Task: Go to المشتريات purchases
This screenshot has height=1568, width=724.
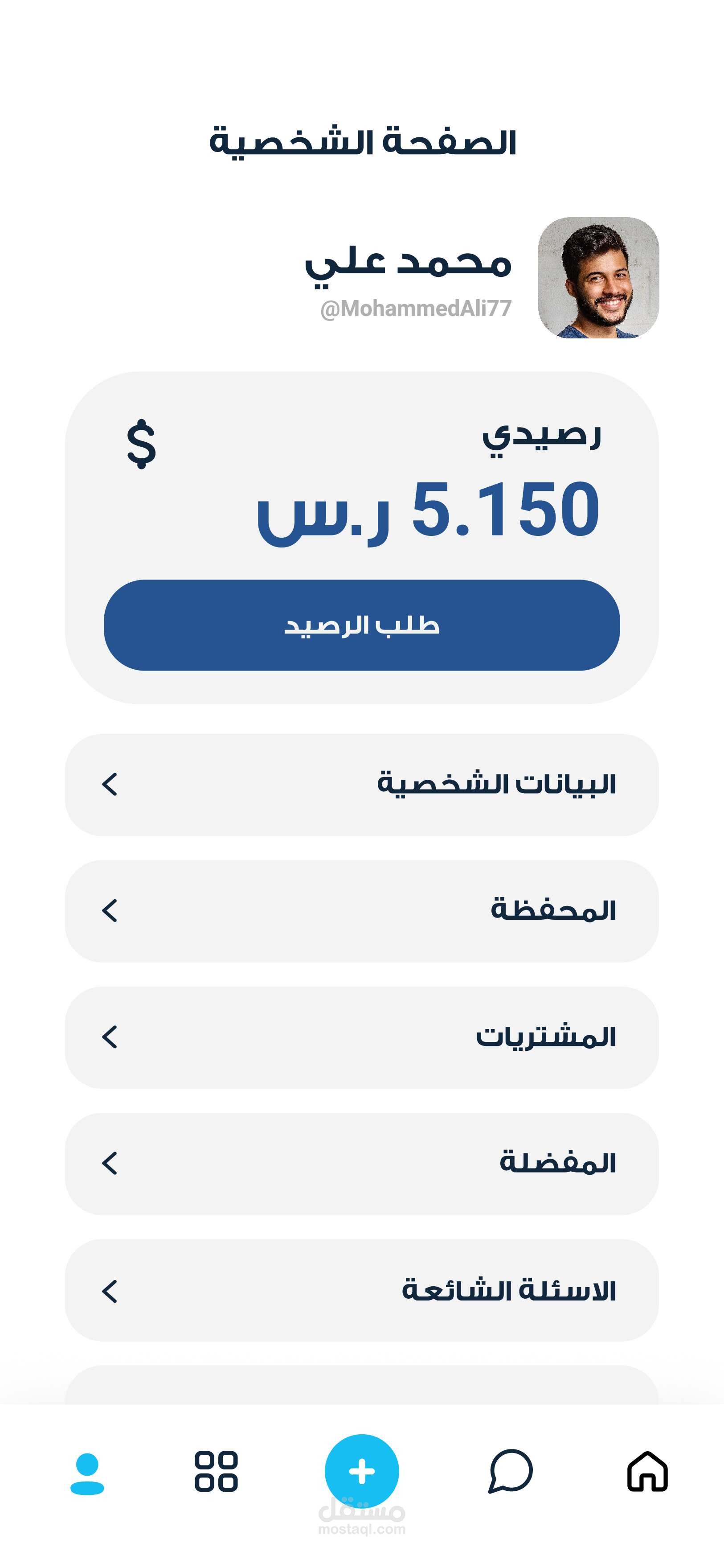Action: point(361,1037)
